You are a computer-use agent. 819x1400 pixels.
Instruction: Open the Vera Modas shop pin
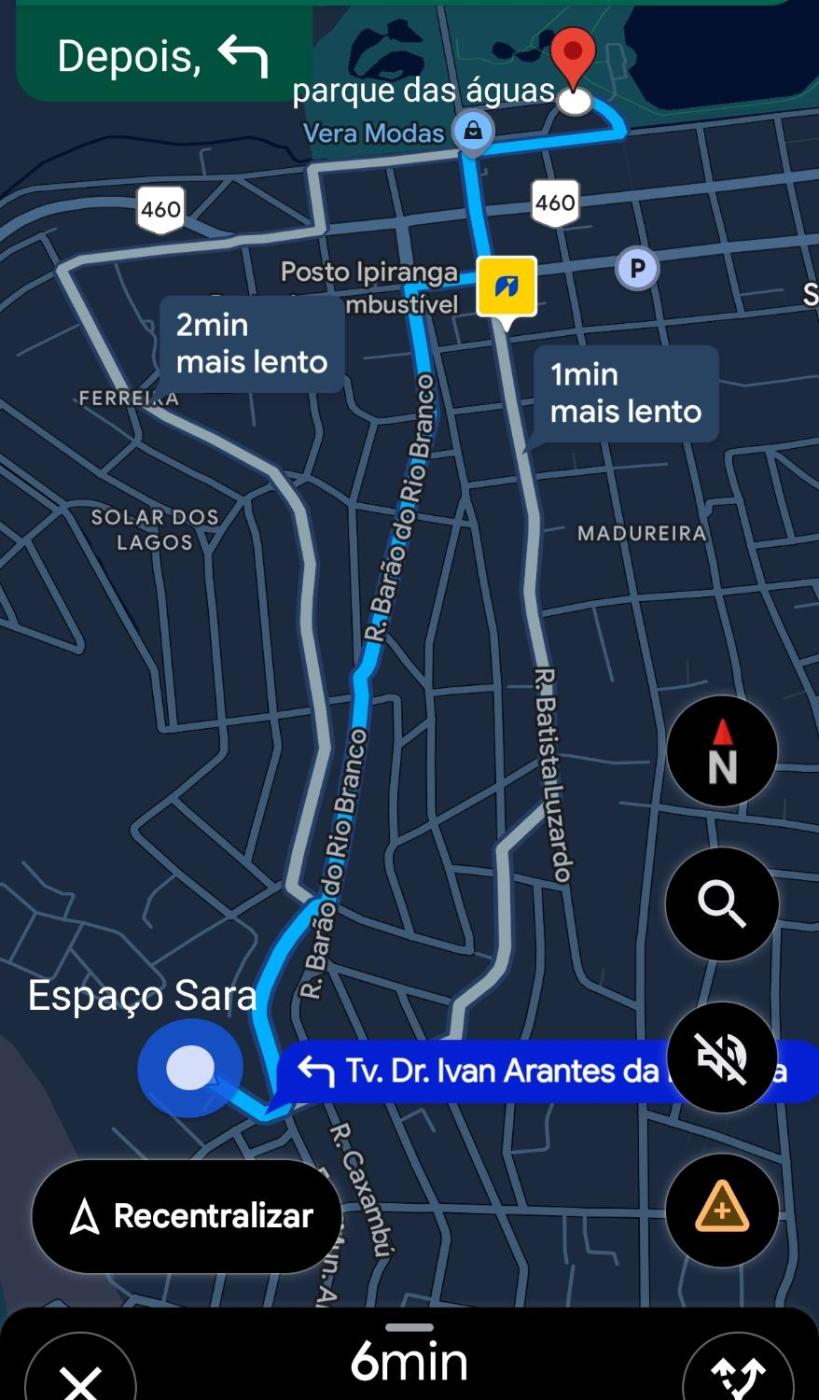coord(472,131)
